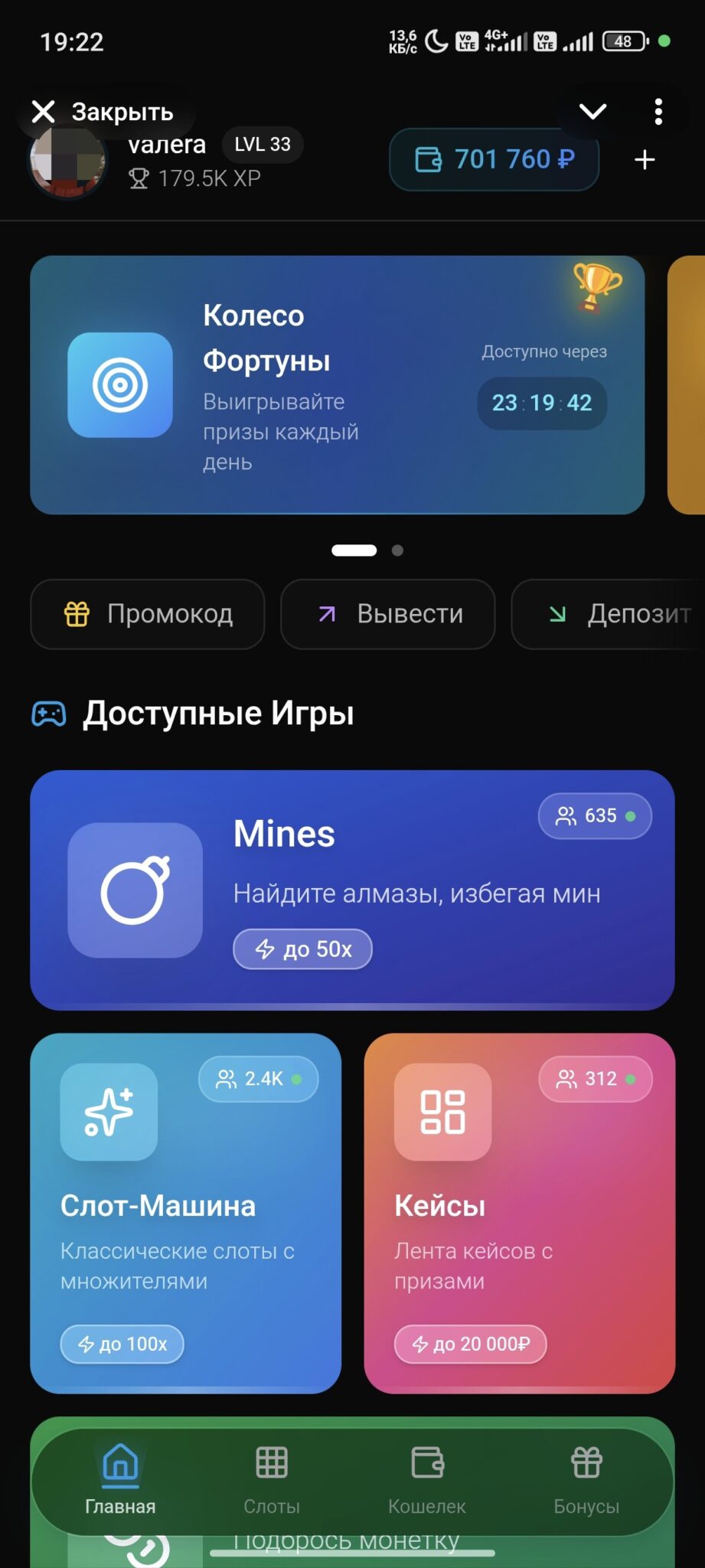Image resolution: width=705 pixels, height=1568 pixels.
Task: Open valera's profile avatar
Action: point(67,162)
